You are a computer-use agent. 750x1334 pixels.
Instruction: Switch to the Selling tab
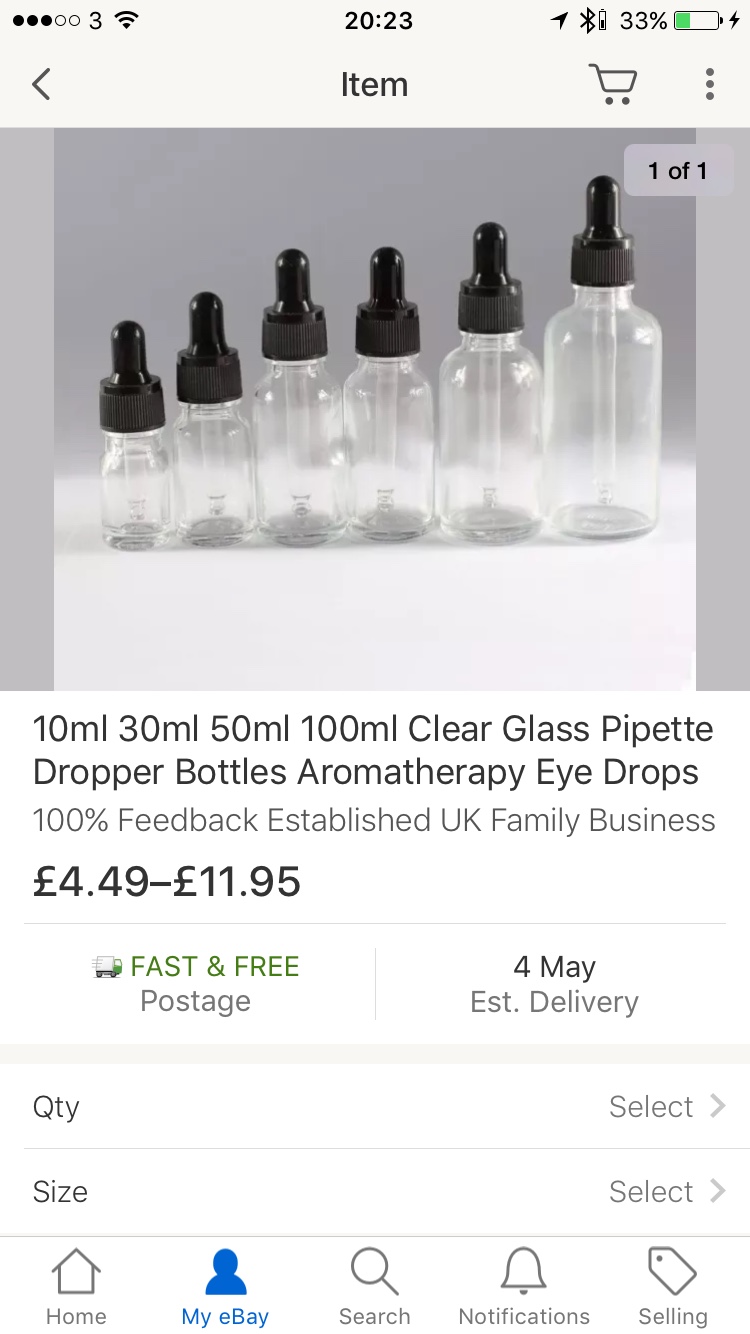pos(673,1287)
